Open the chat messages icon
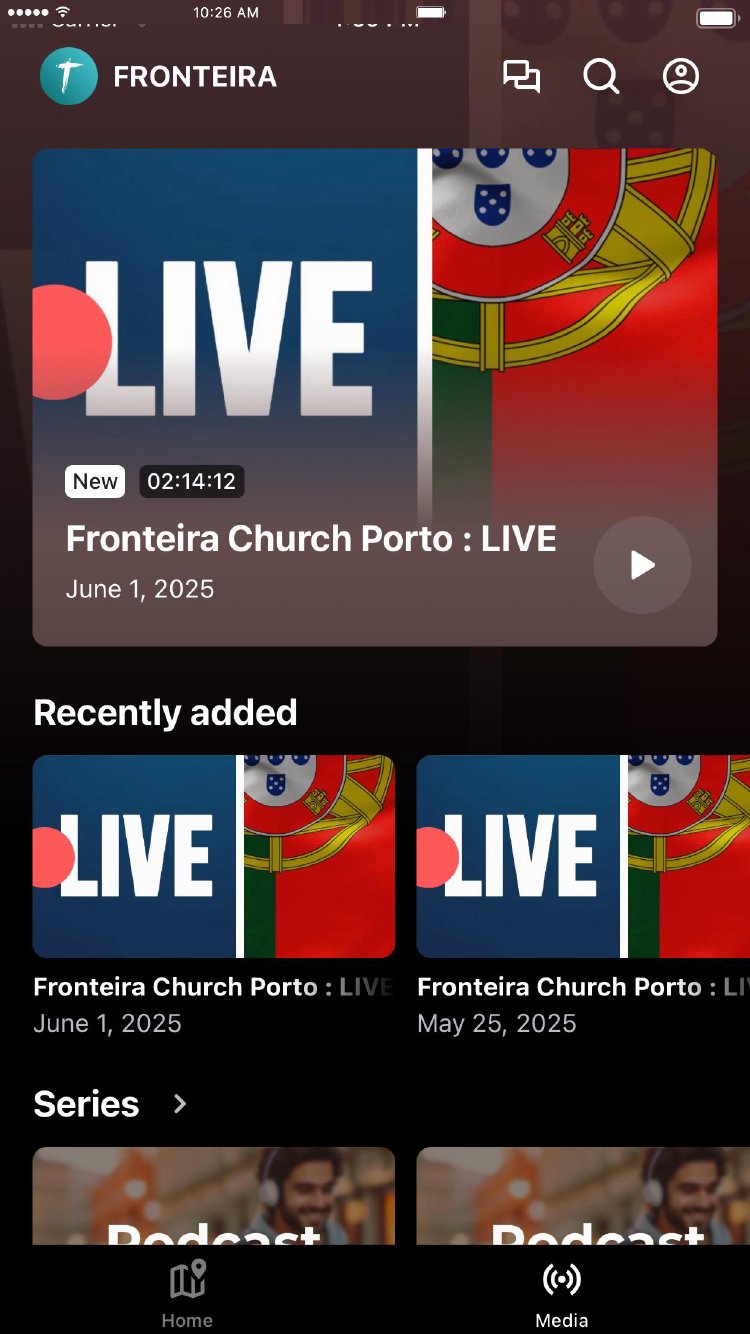750x1334 pixels. [521, 77]
